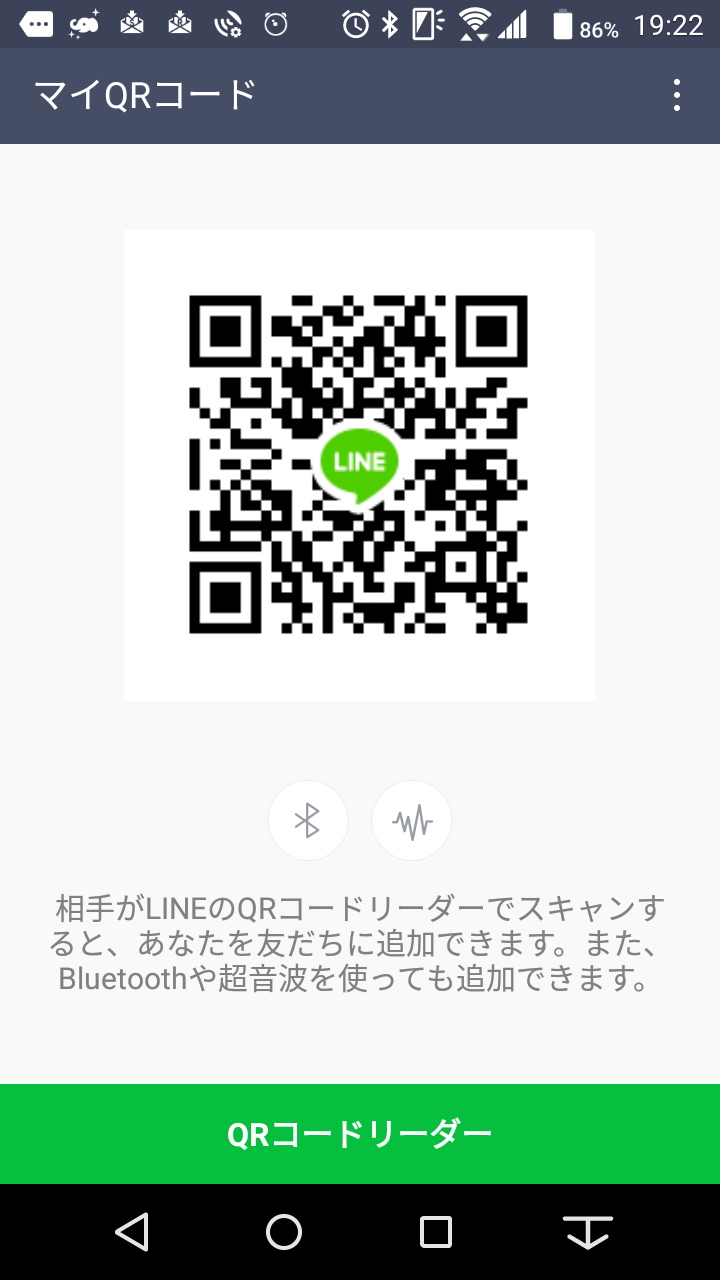
Task: Open the overflow menu
Action: 677,95
